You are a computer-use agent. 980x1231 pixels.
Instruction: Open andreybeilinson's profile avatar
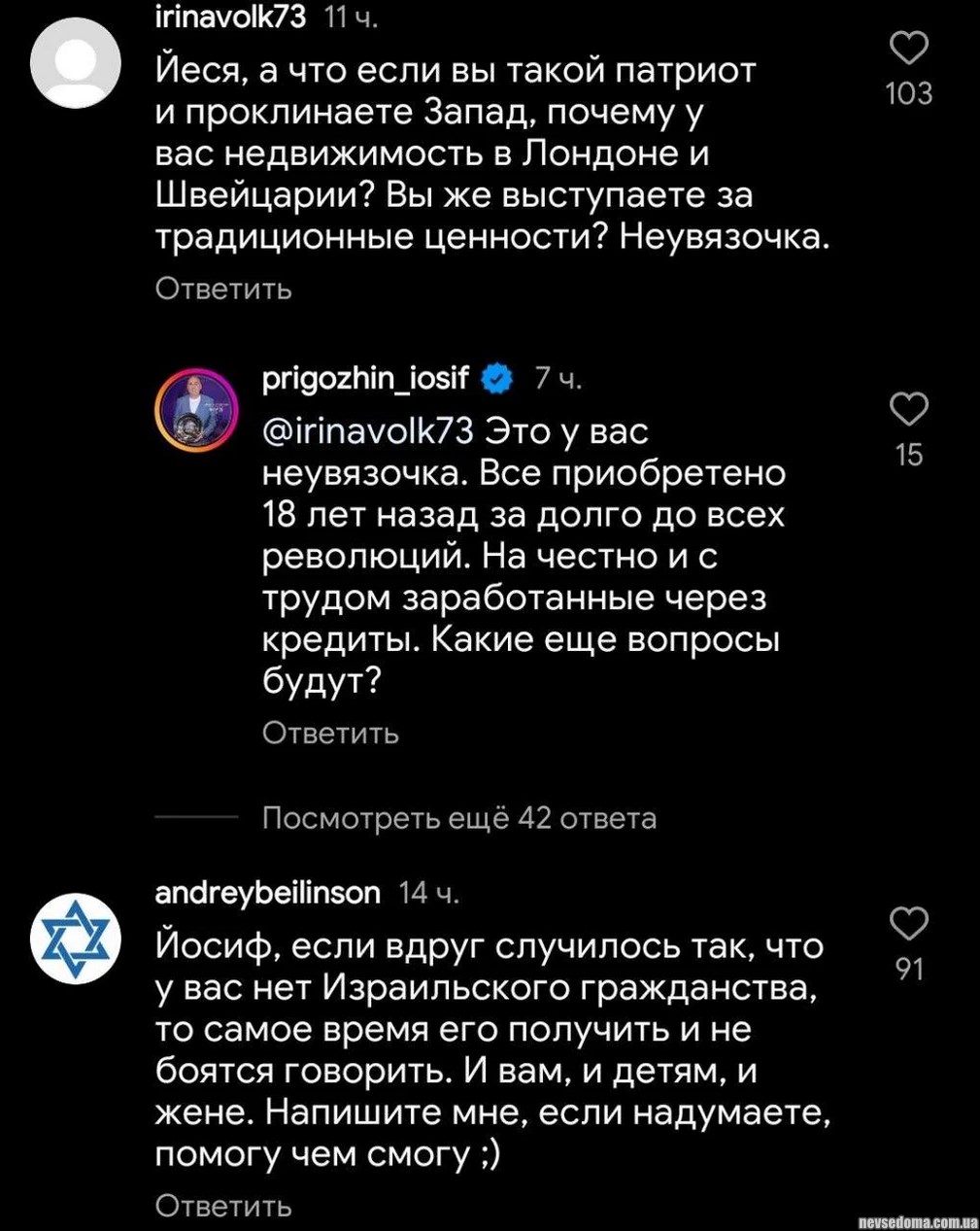pos(76,938)
